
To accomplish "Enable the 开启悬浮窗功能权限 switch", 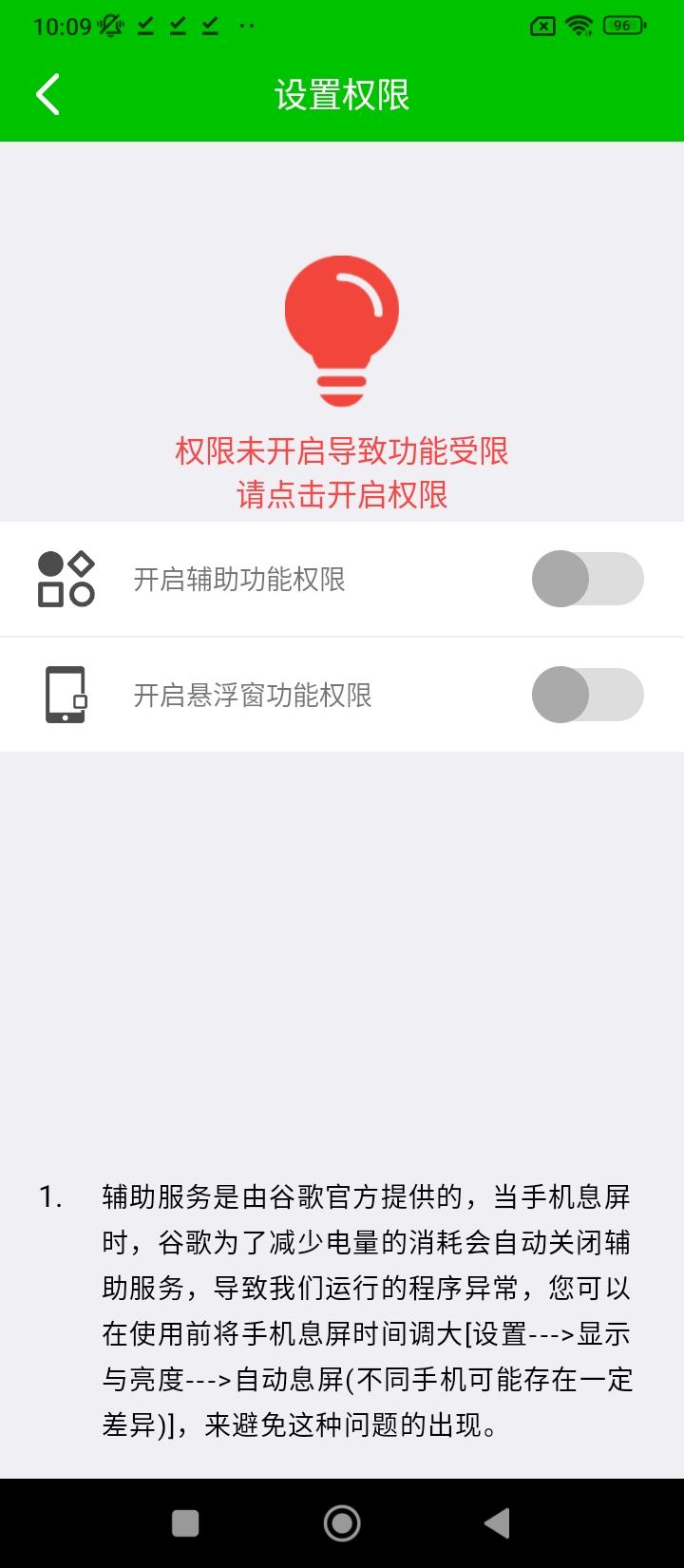I will pos(587,695).
